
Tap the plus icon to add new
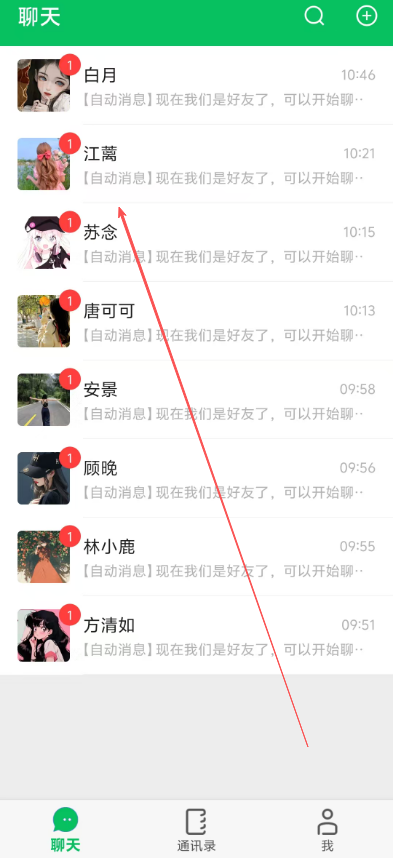click(367, 16)
